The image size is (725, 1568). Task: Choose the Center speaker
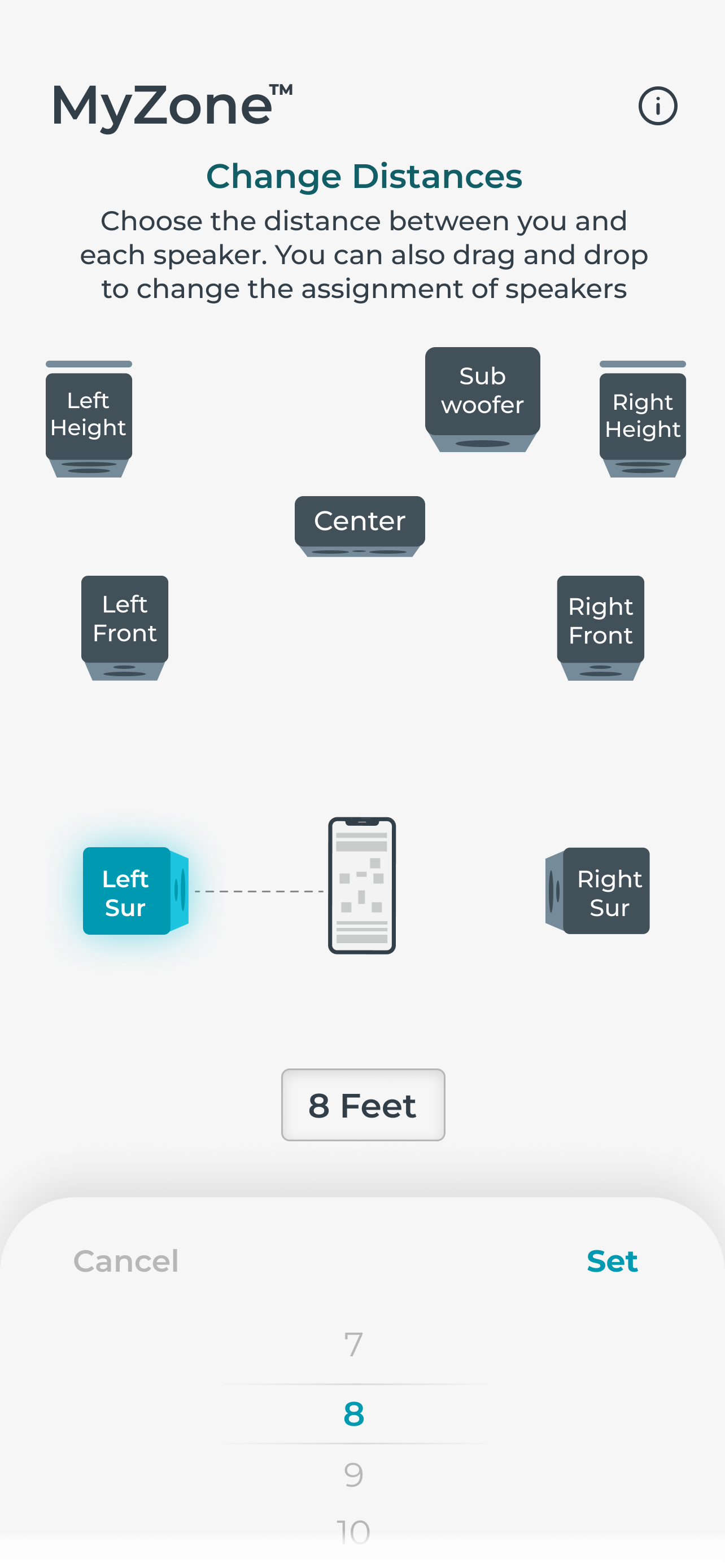point(360,523)
